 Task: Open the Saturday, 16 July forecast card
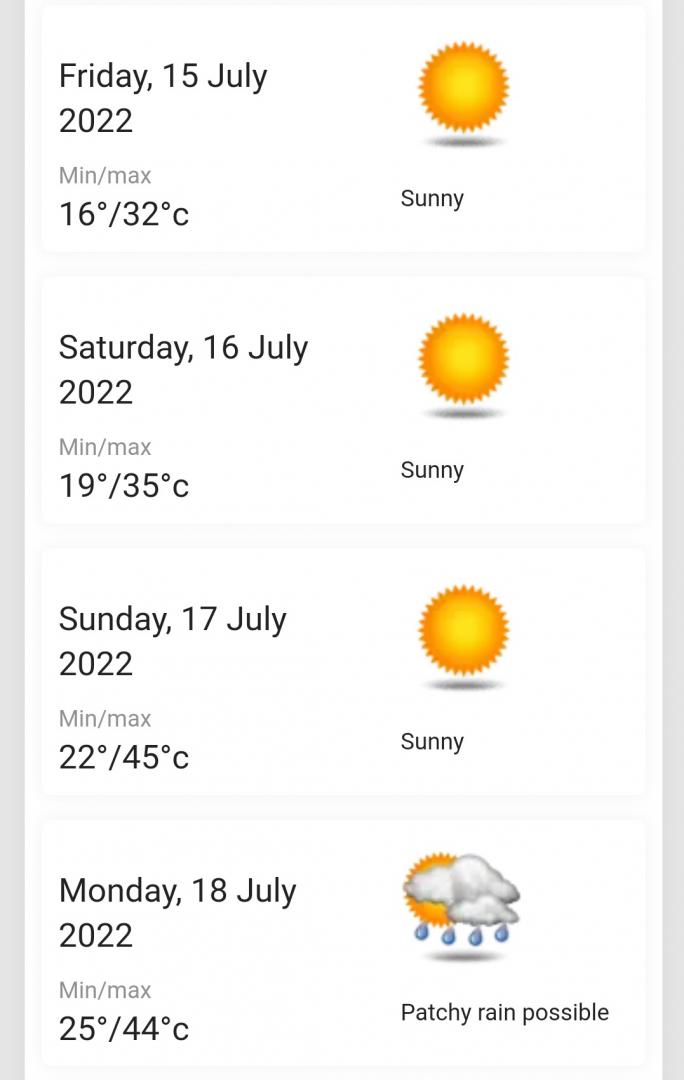[342, 400]
